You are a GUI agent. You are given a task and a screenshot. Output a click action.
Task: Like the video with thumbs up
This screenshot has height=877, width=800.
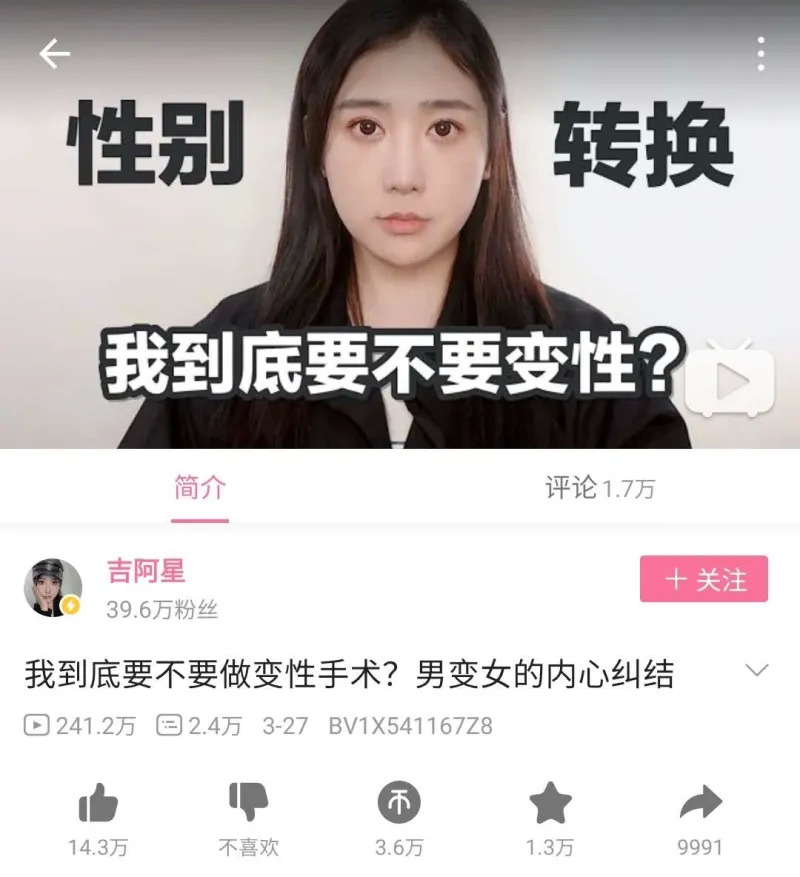tap(98, 803)
